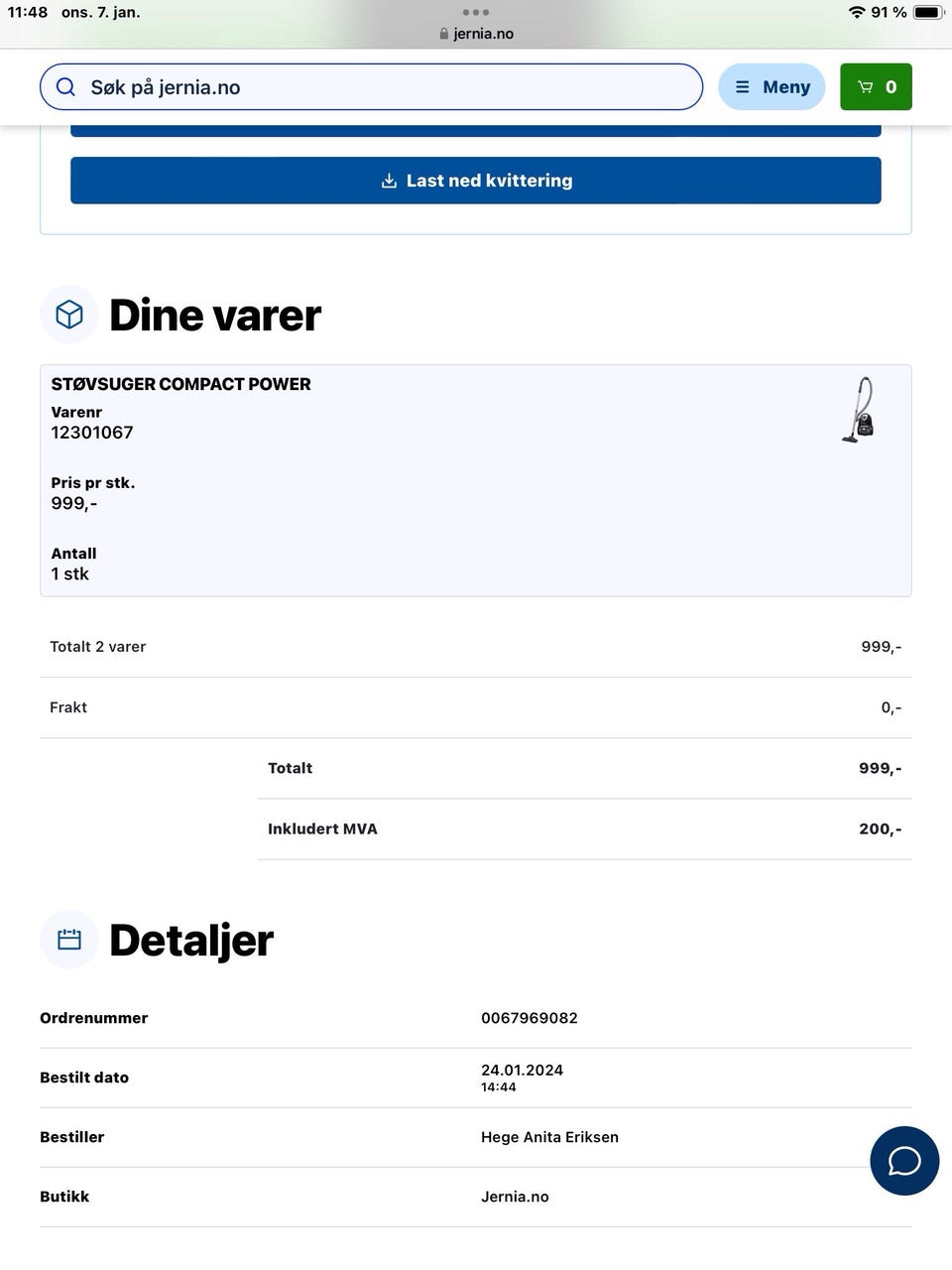This screenshot has width=952, height=1270.
Task: Select the product name STØVSUGER COMPACT POWER
Action: 180,384
